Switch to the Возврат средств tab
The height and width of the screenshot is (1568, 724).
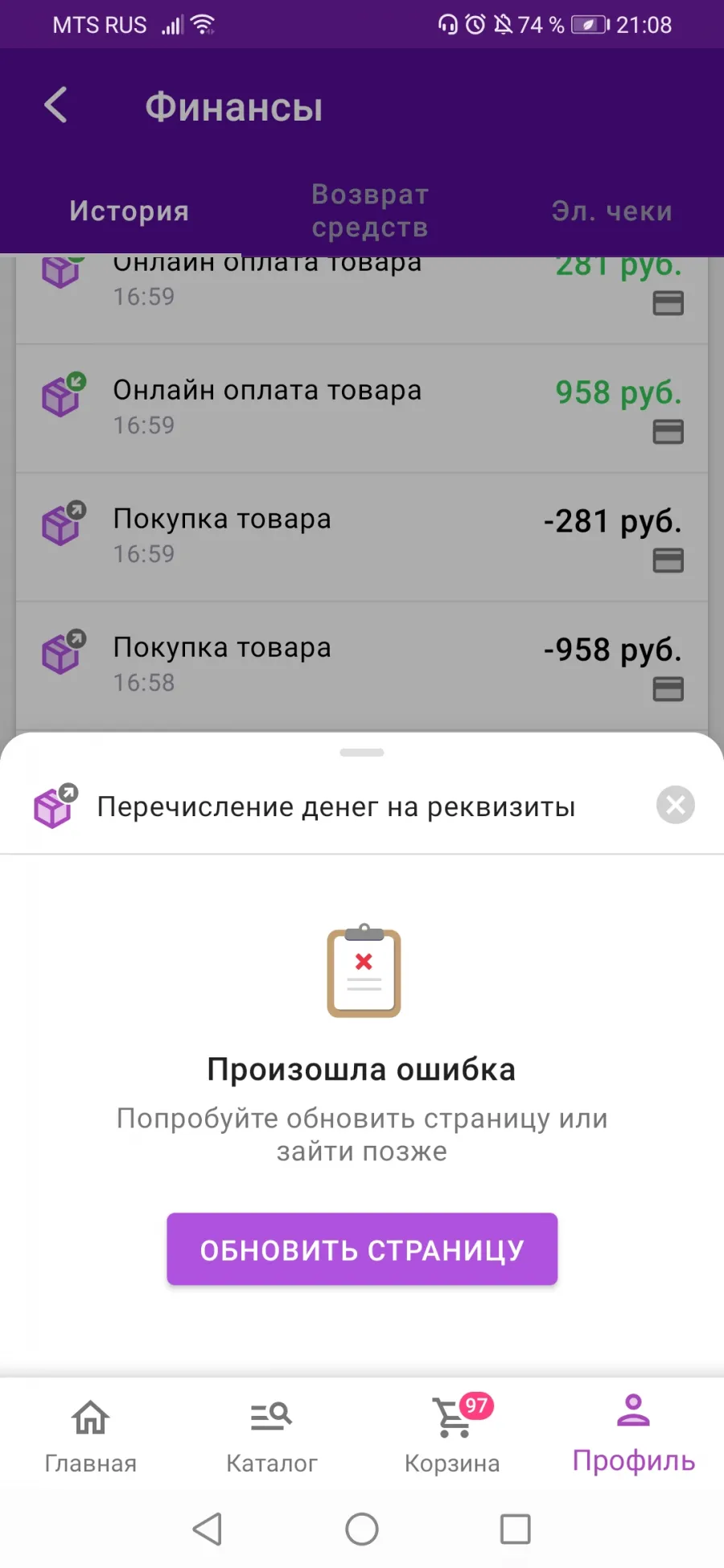[370, 211]
